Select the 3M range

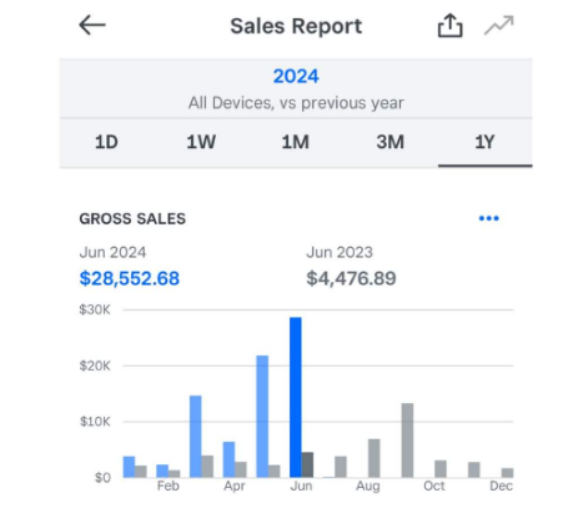pos(390,142)
